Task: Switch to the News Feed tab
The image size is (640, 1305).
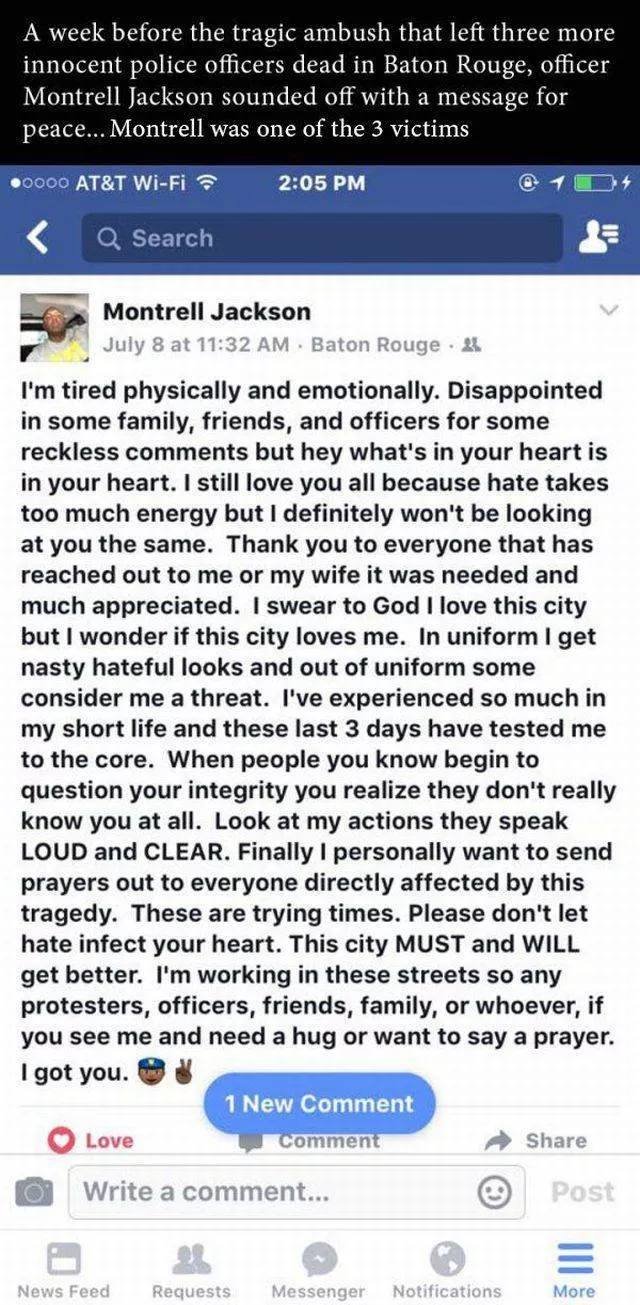Action: coord(63,1268)
